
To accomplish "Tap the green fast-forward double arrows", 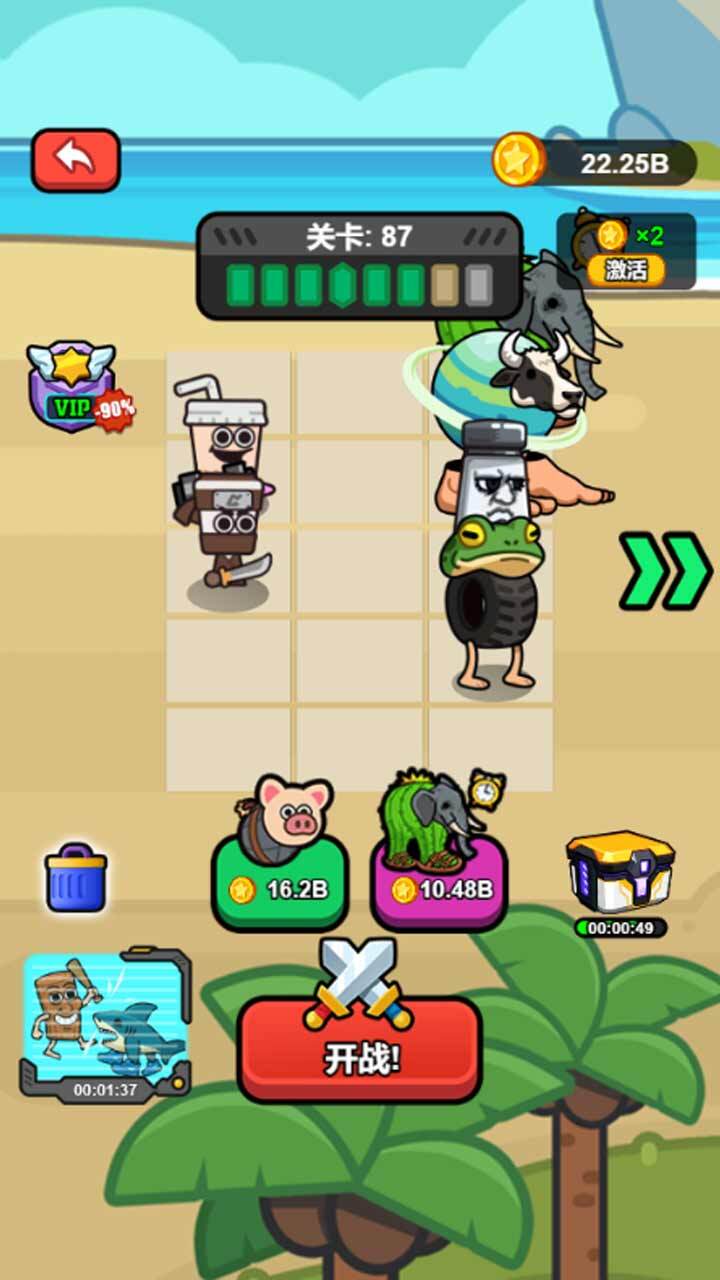I will [x=664, y=572].
